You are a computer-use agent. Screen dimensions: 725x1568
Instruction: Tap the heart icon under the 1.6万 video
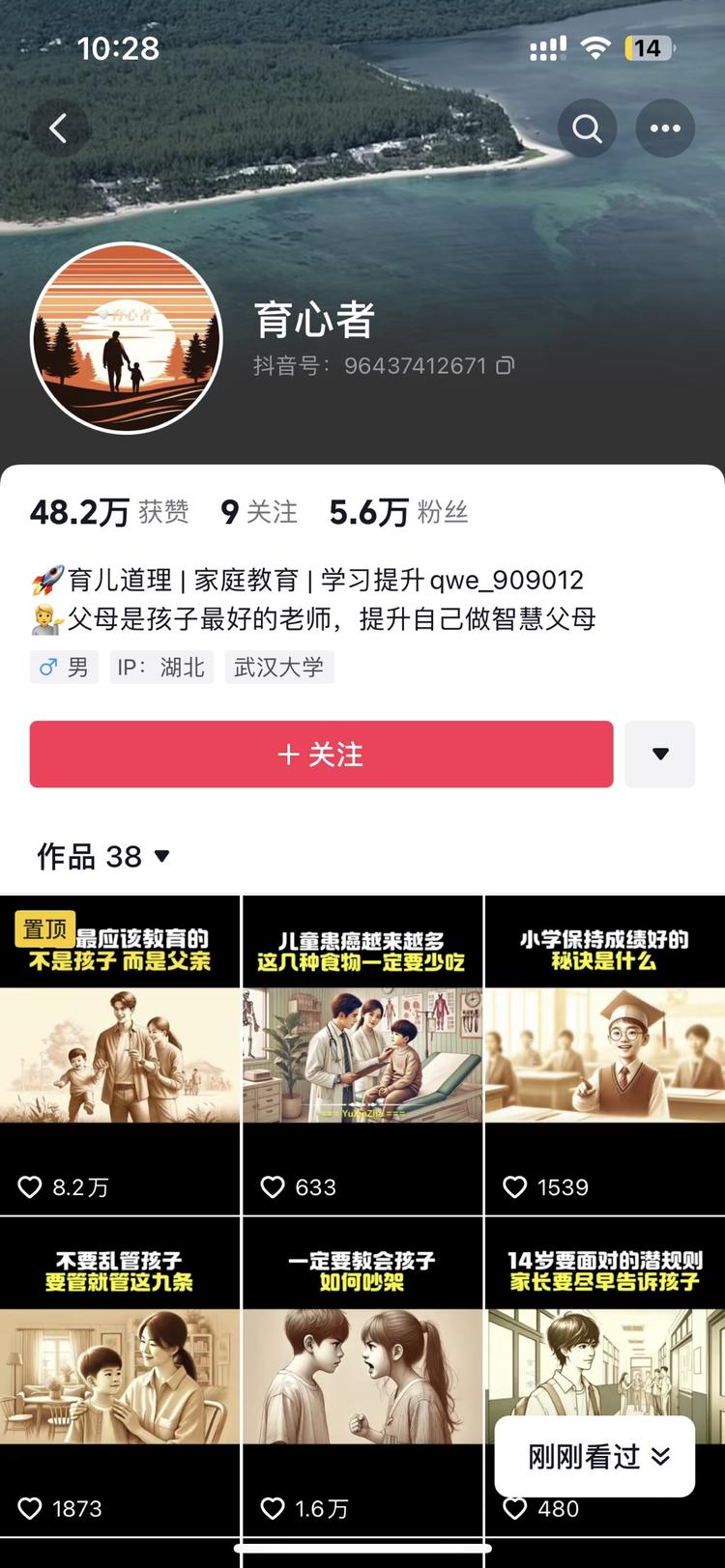click(x=274, y=1507)
